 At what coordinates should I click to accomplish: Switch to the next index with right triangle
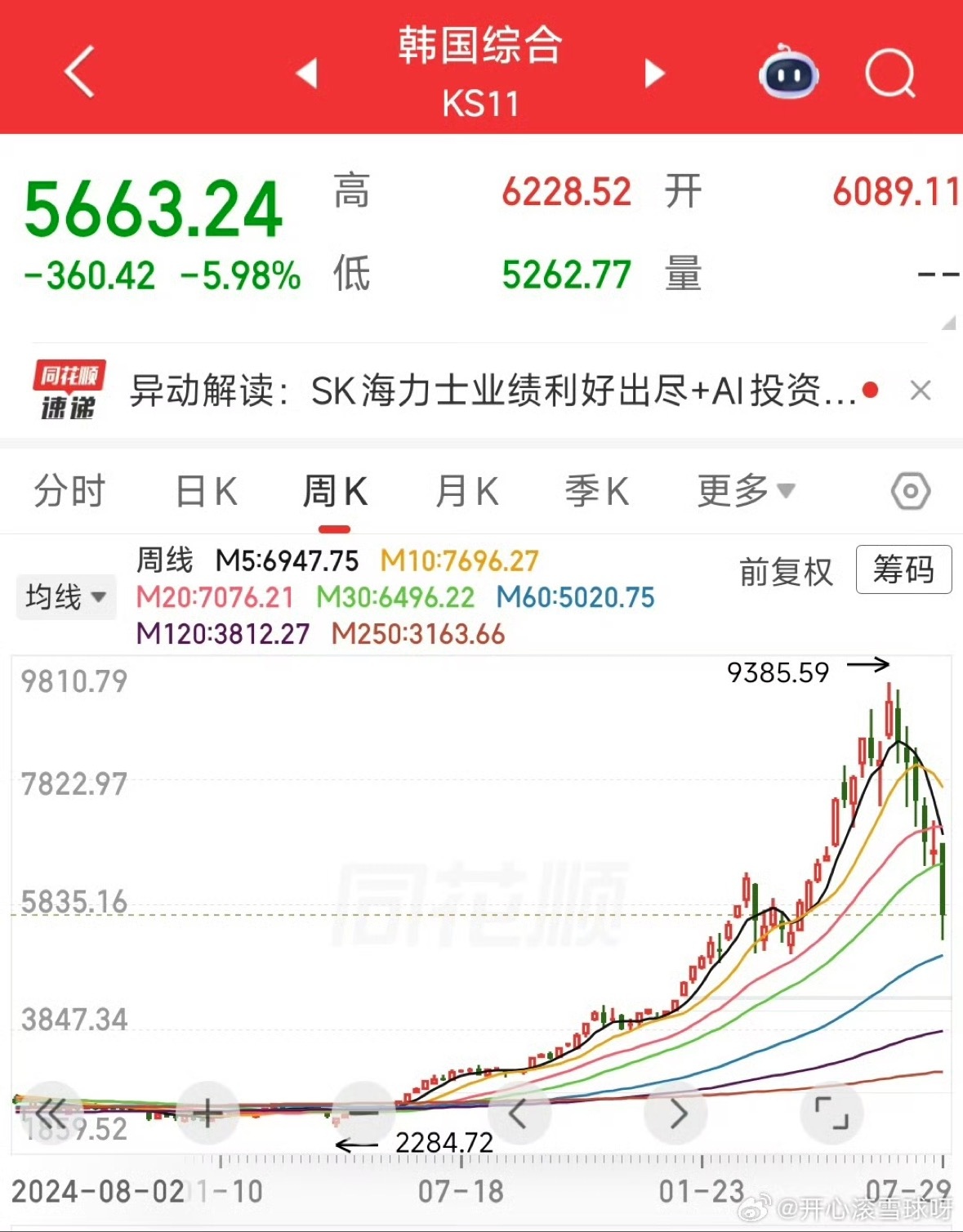pyautogui.click(x=654, y=73)
